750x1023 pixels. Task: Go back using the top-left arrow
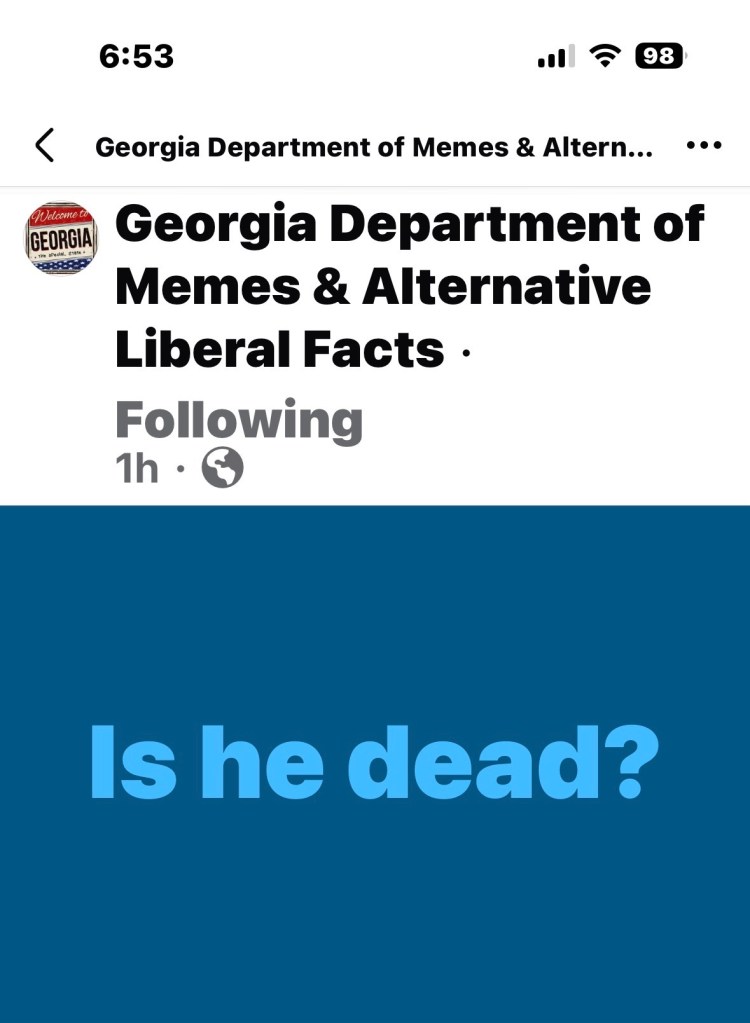[x=44, y=146]
